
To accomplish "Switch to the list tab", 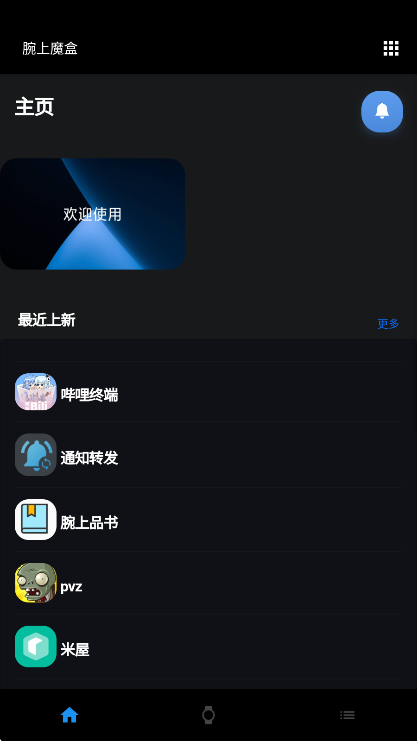I will tap(348, 715).
